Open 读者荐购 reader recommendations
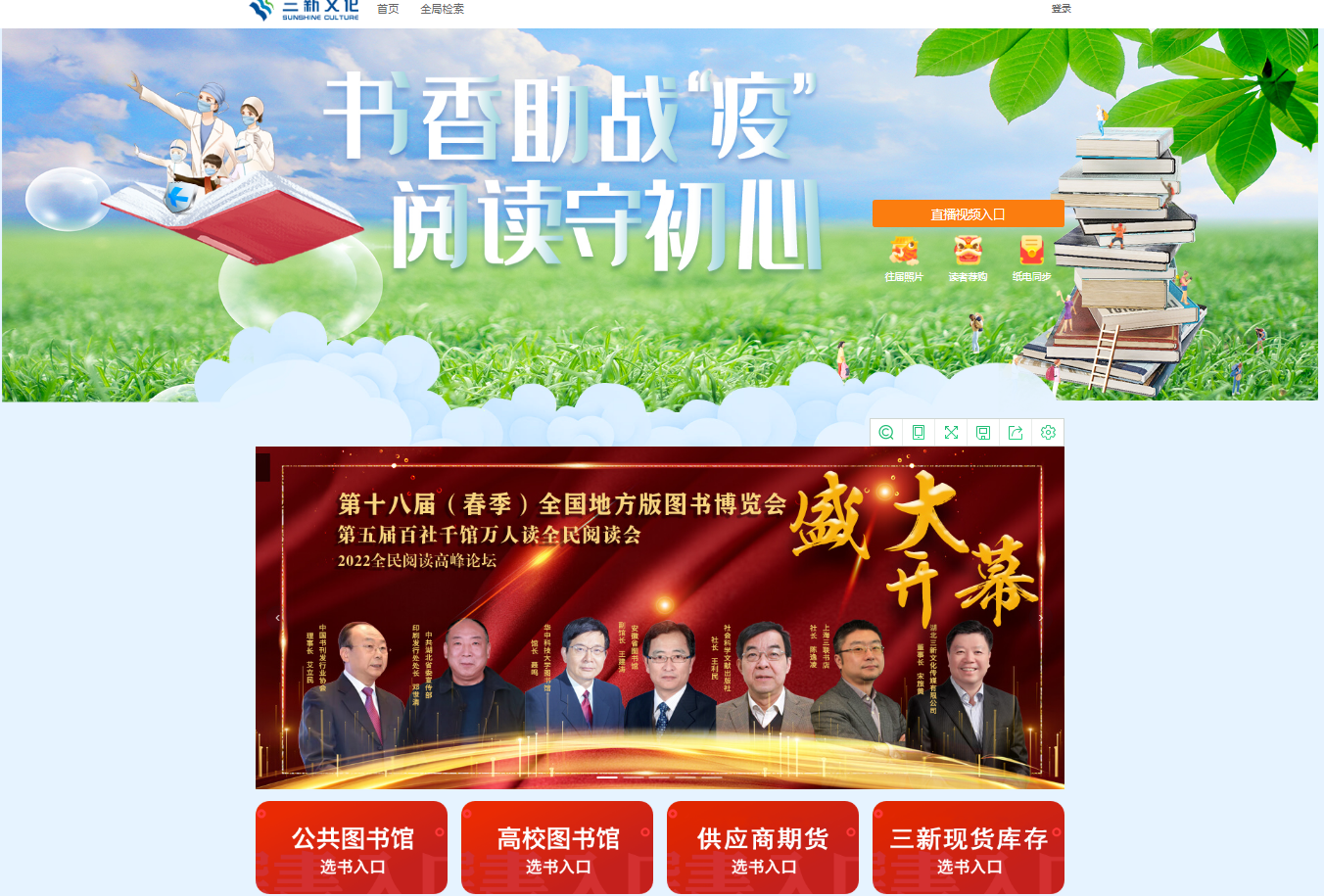The image size is (1324, 896). coord(968,259)
